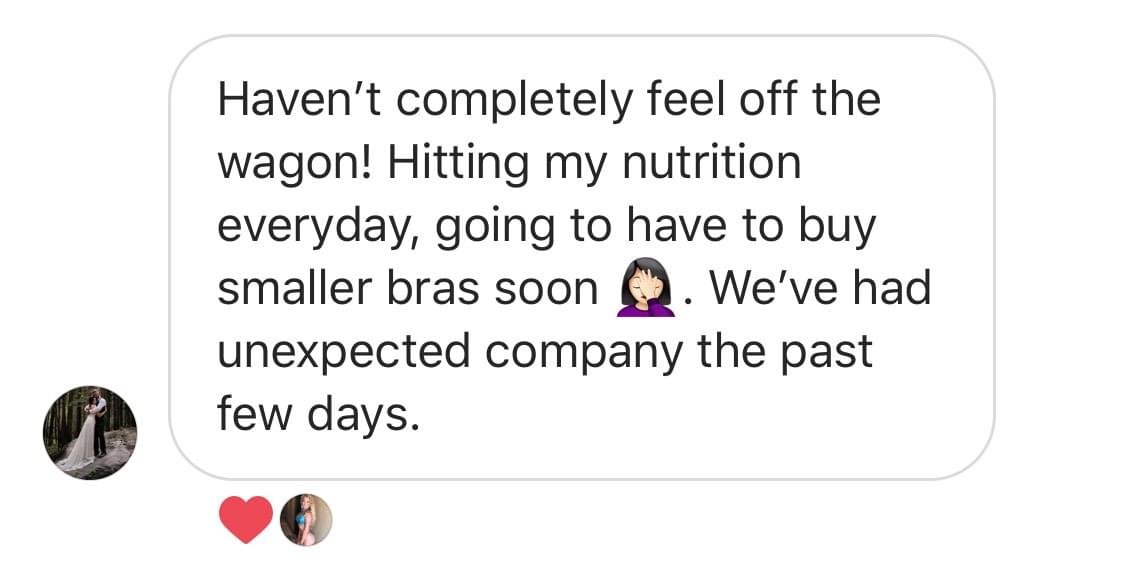View the heart reaction under the message
The width and height of the screenshot is (1125, 562).
coord(245,520)
